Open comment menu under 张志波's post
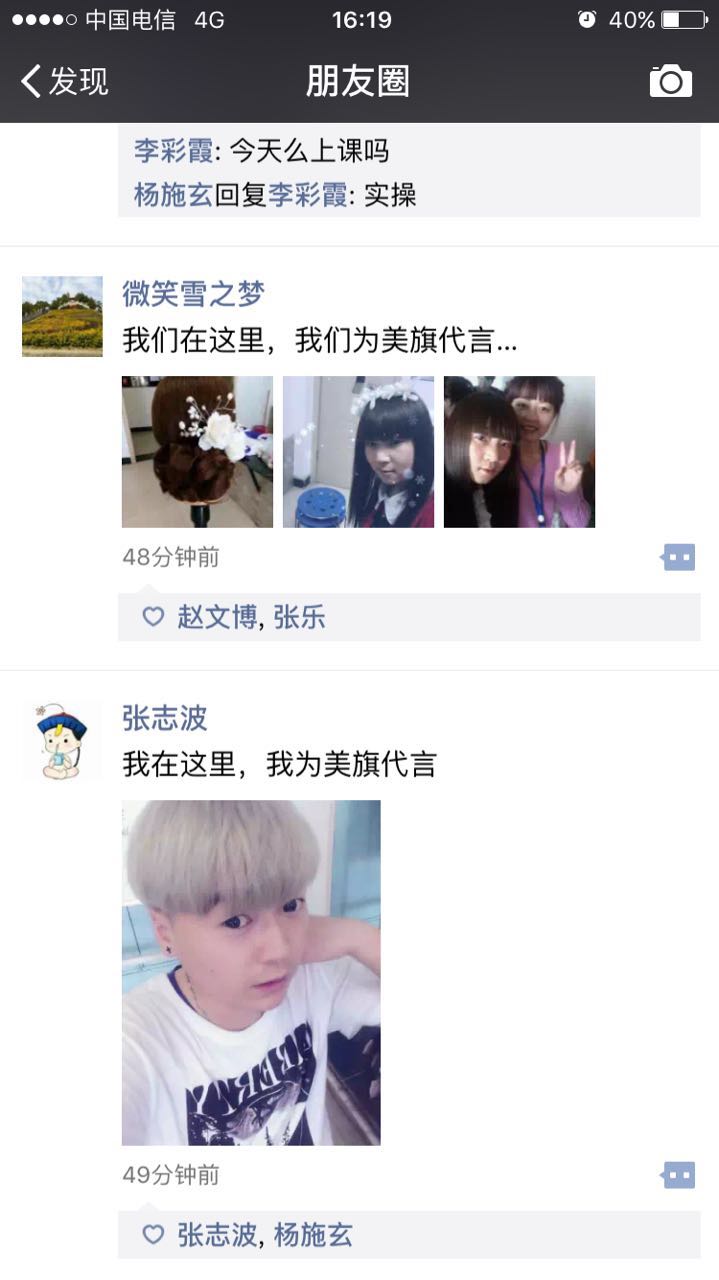The image size is (719, 1280). coord(679,1175)
